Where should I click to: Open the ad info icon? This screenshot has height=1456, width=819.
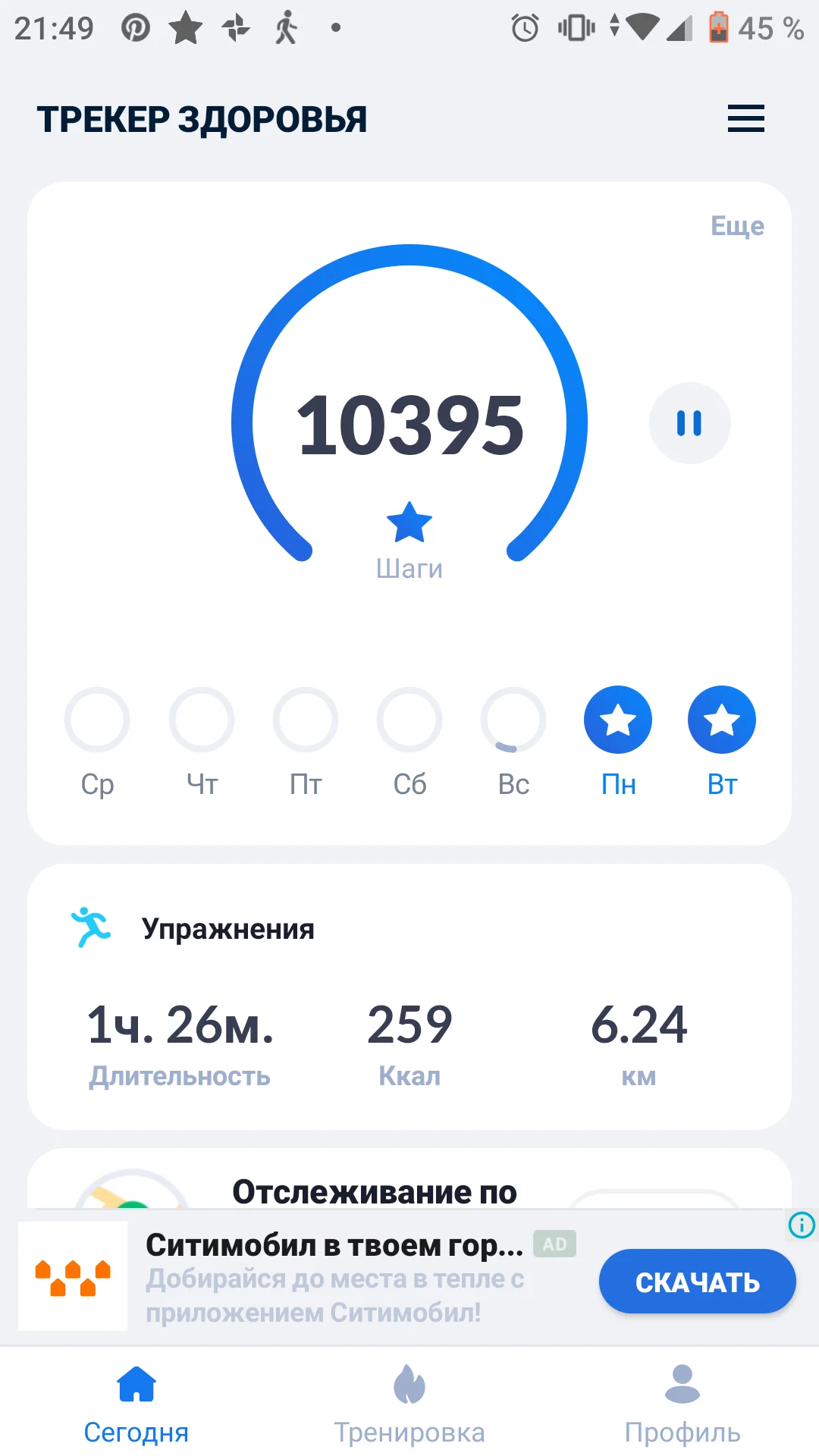click(802, 1225)
